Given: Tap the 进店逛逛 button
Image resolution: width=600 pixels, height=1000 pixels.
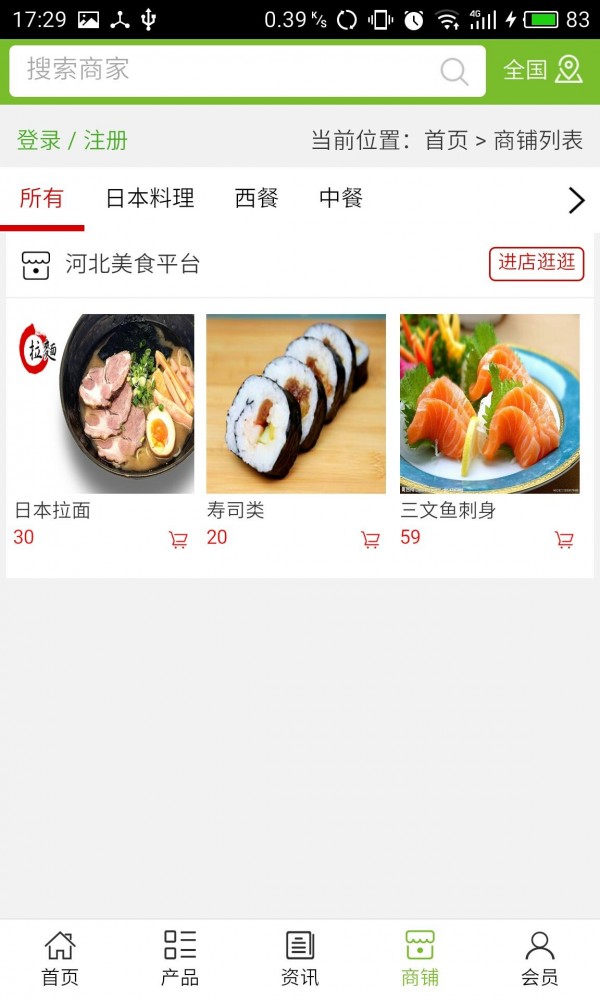Looking at the screenshot, I should coord(537,263).
